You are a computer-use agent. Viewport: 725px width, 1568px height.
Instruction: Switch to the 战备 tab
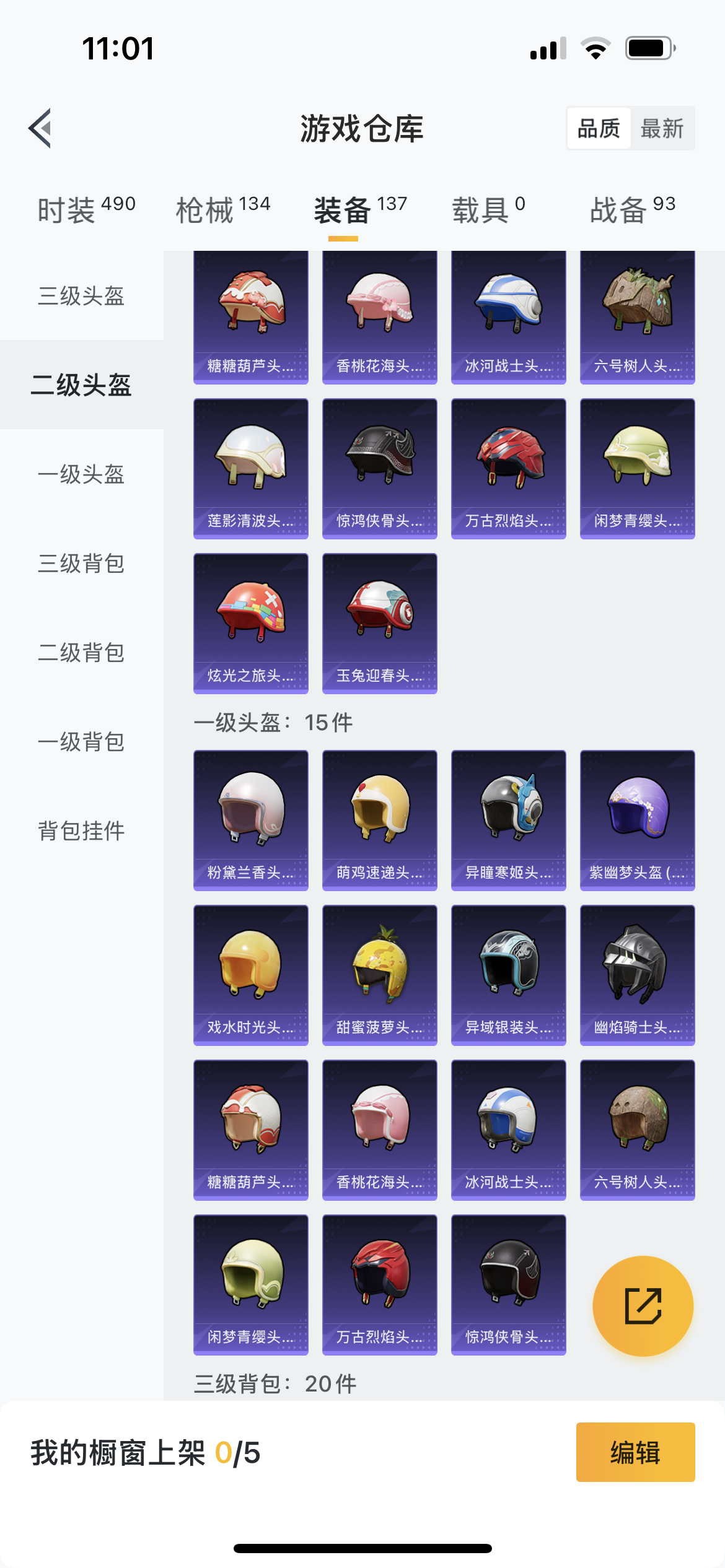(632, 209)
